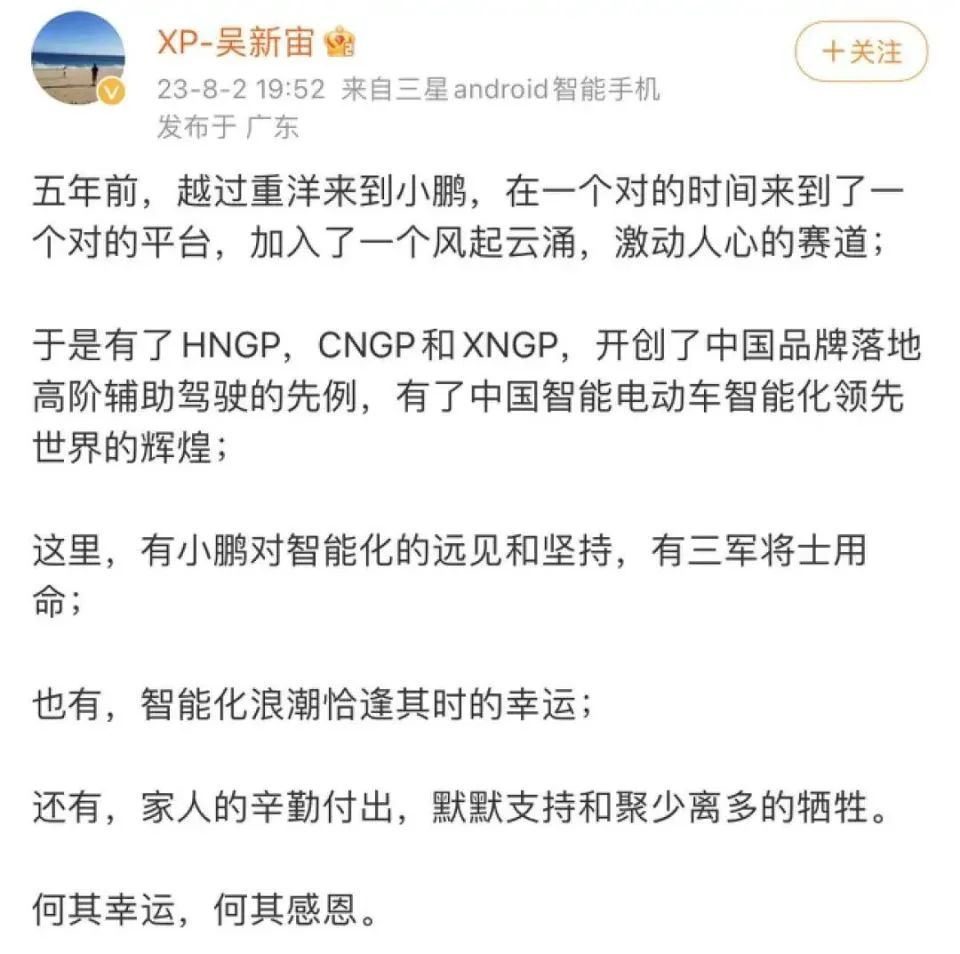Open XP-吴新宙's profile avatar
Image resolution: width=960 pixels, height=954 pixels.
78,58
